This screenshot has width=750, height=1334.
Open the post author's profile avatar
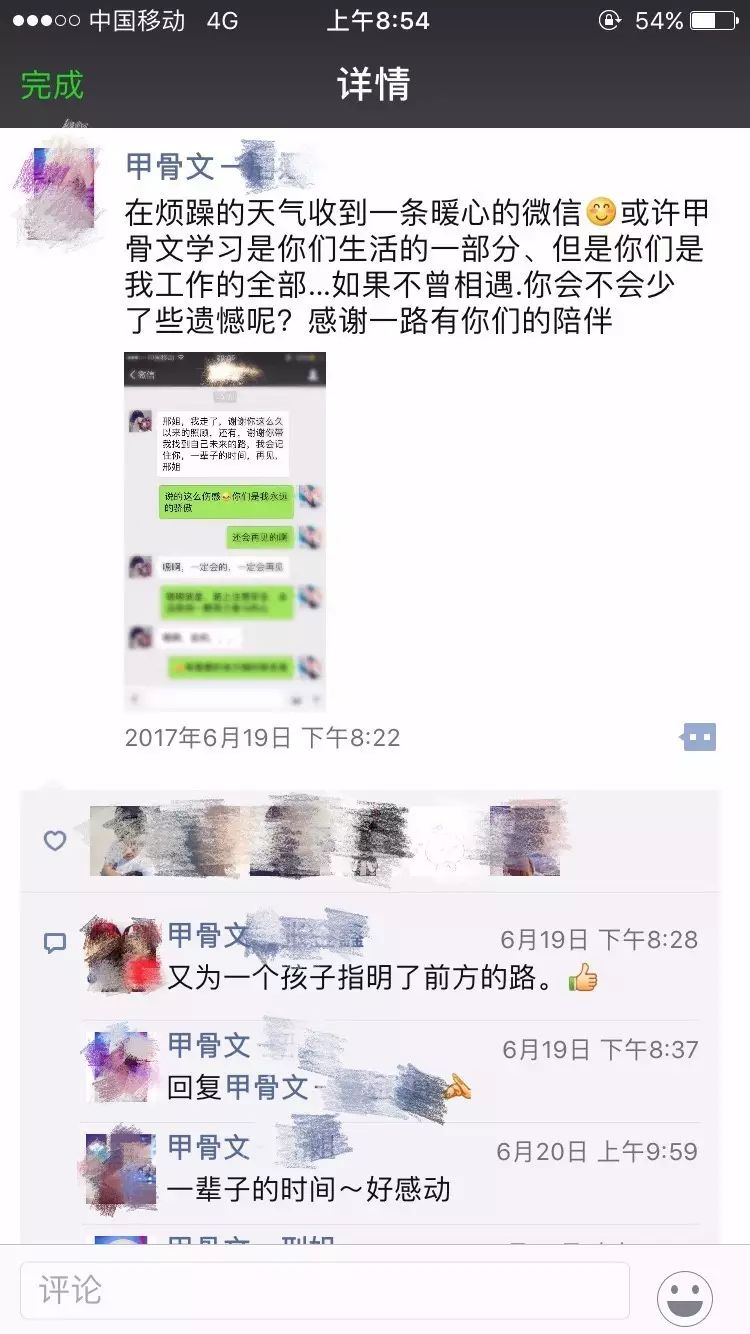(59, 191)
